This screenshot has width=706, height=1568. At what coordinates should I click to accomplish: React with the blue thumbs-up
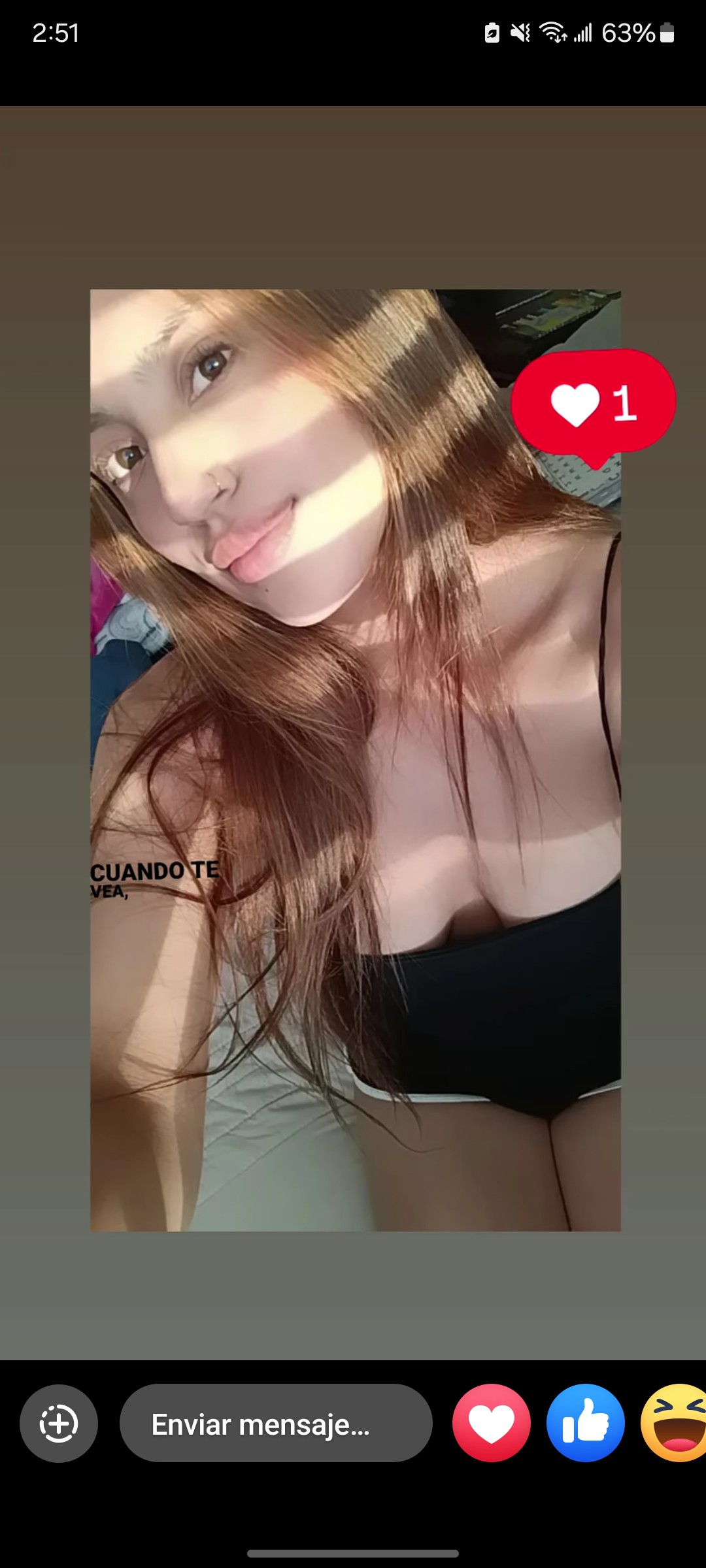click(586, 1423)
